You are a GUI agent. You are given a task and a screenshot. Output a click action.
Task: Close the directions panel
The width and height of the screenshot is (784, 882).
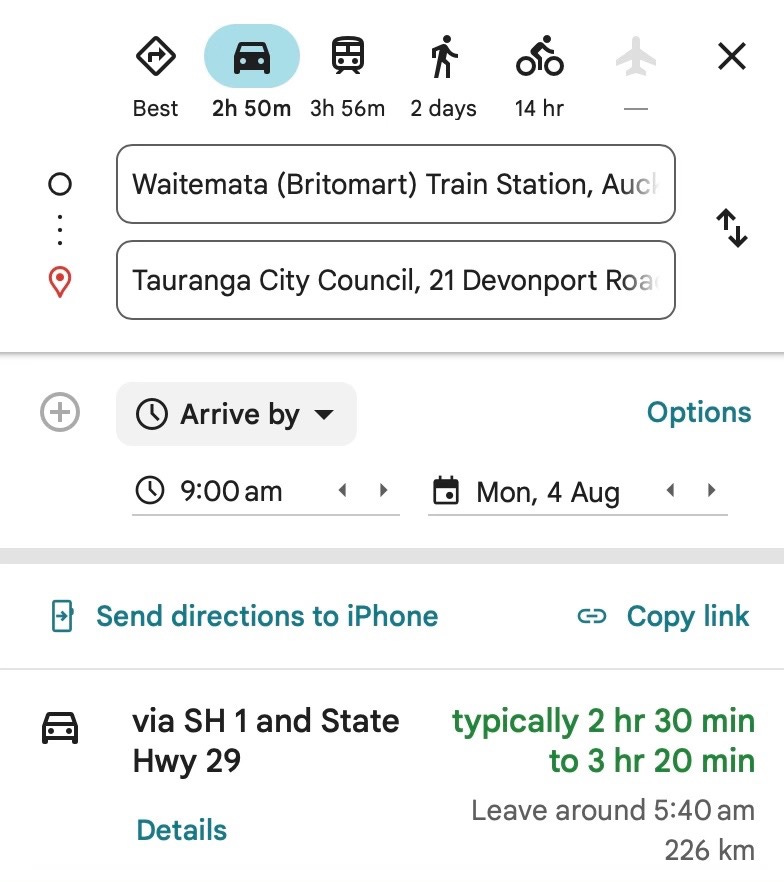coord(732,57)
